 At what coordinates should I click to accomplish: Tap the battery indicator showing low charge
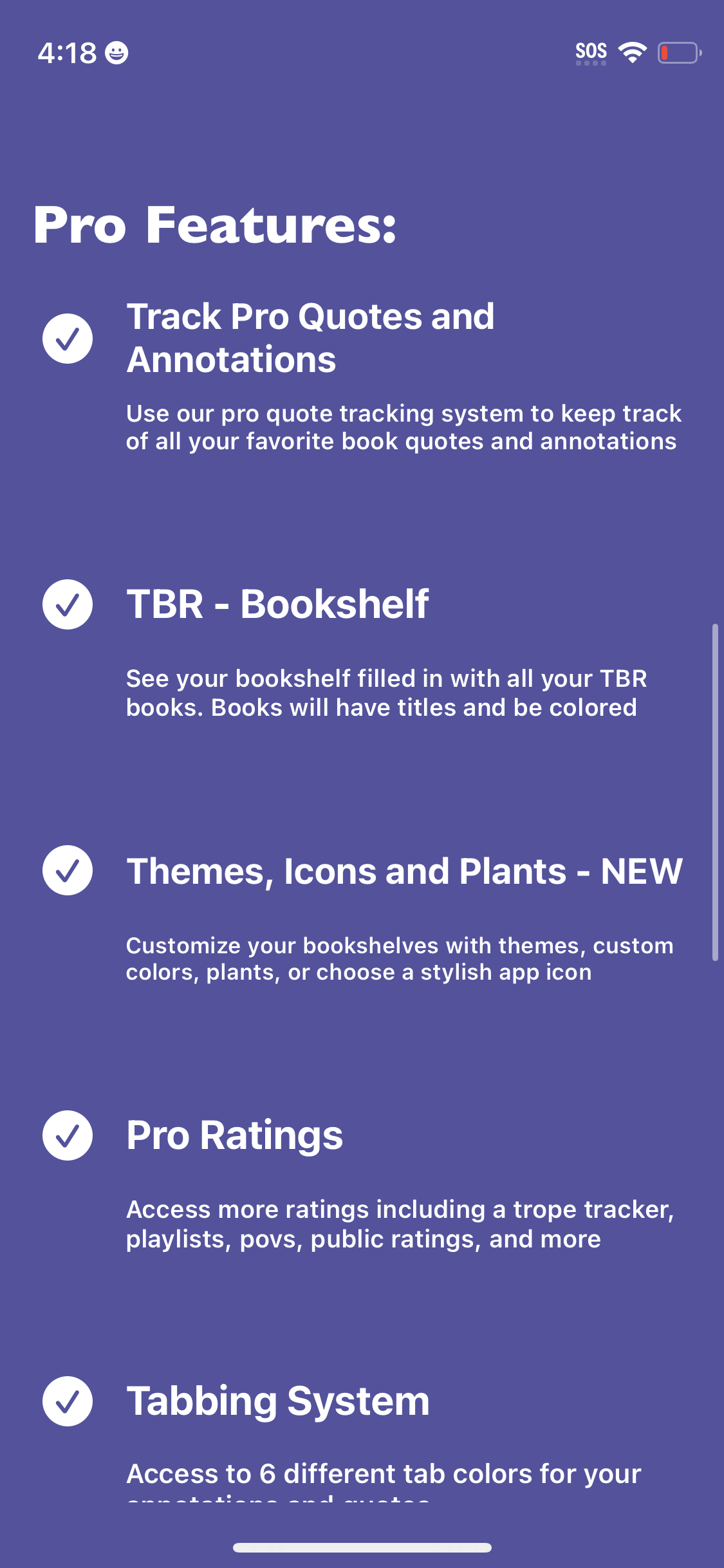pos(678,53)
